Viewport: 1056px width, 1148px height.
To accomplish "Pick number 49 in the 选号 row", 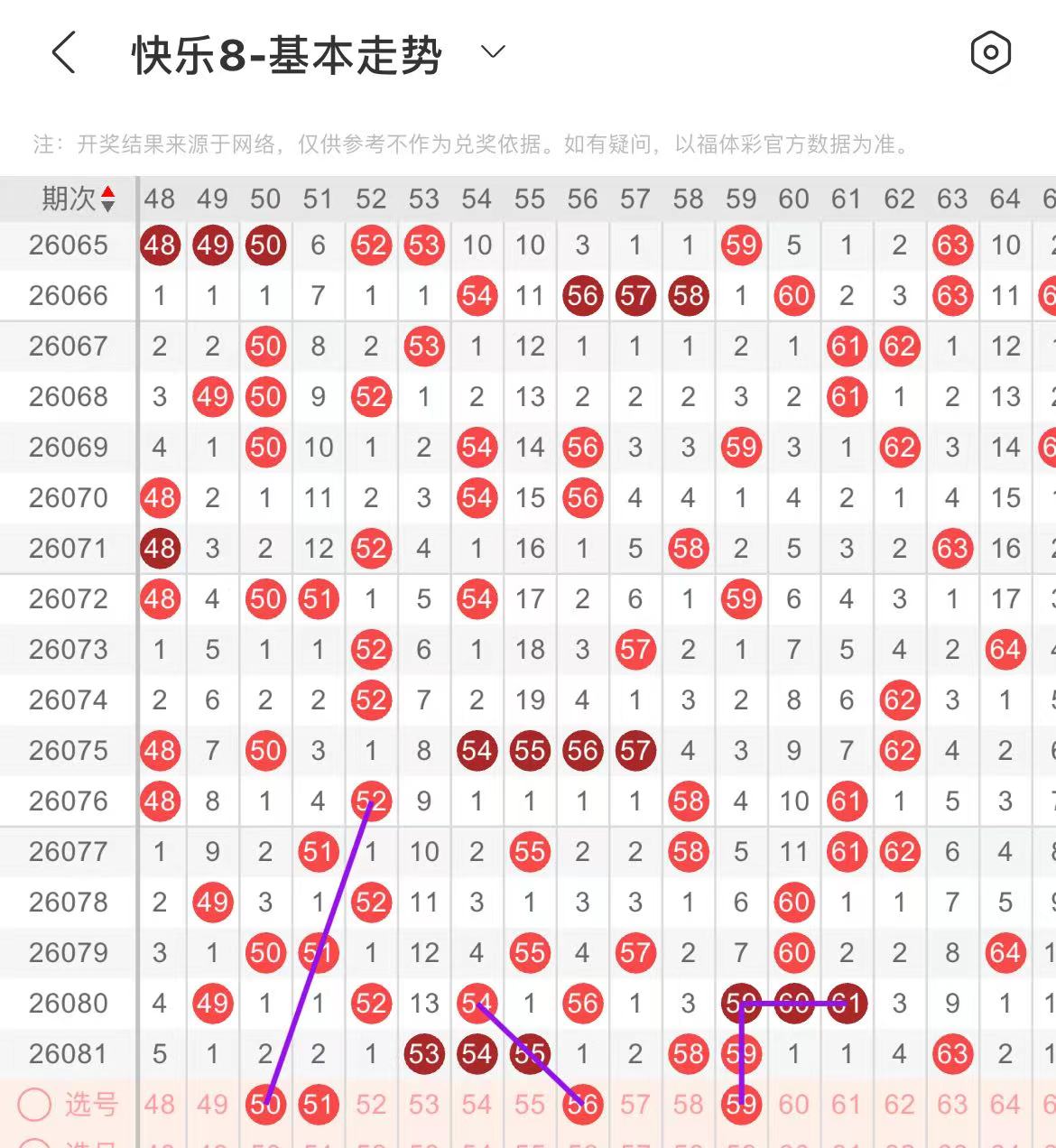I will (x=213, y=1104).
